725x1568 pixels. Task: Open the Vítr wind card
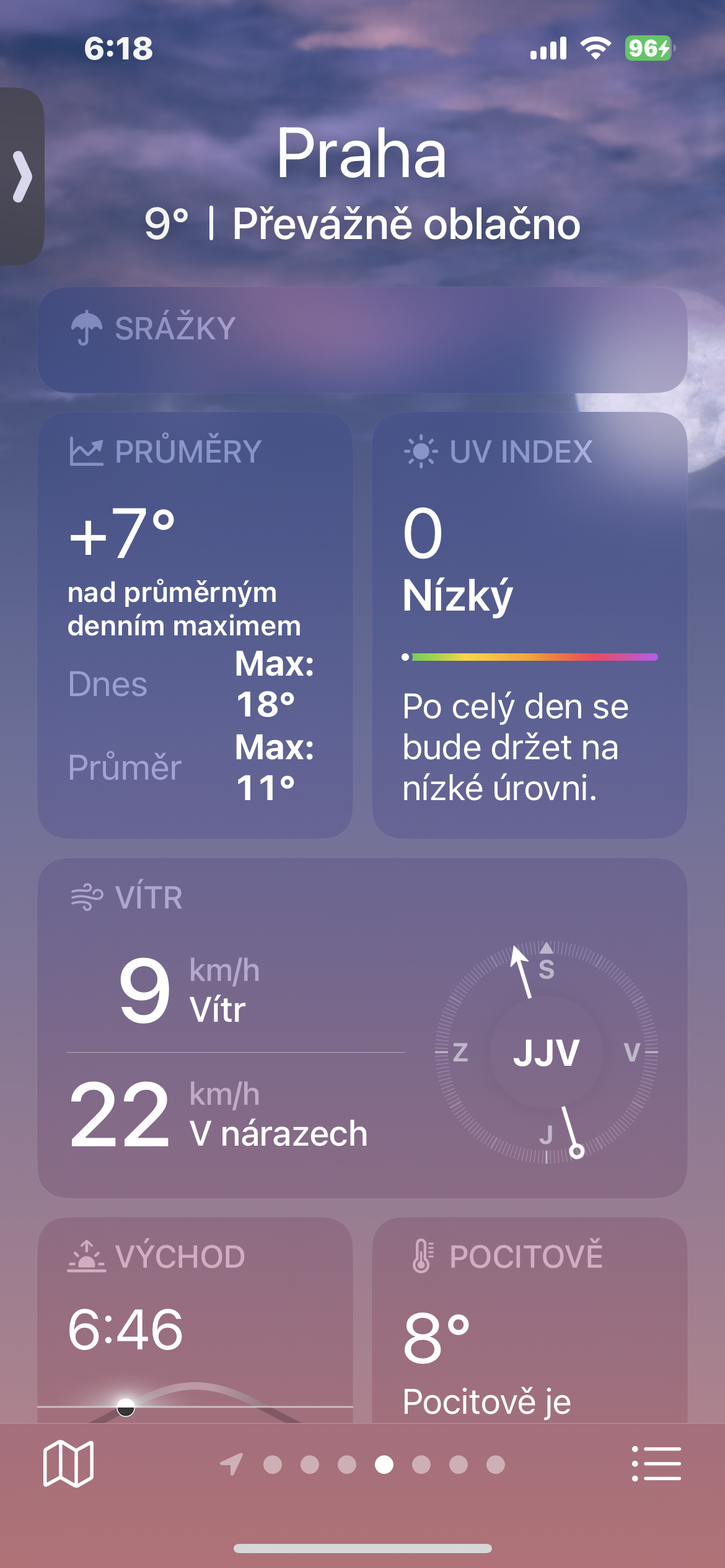(362, 1027)
